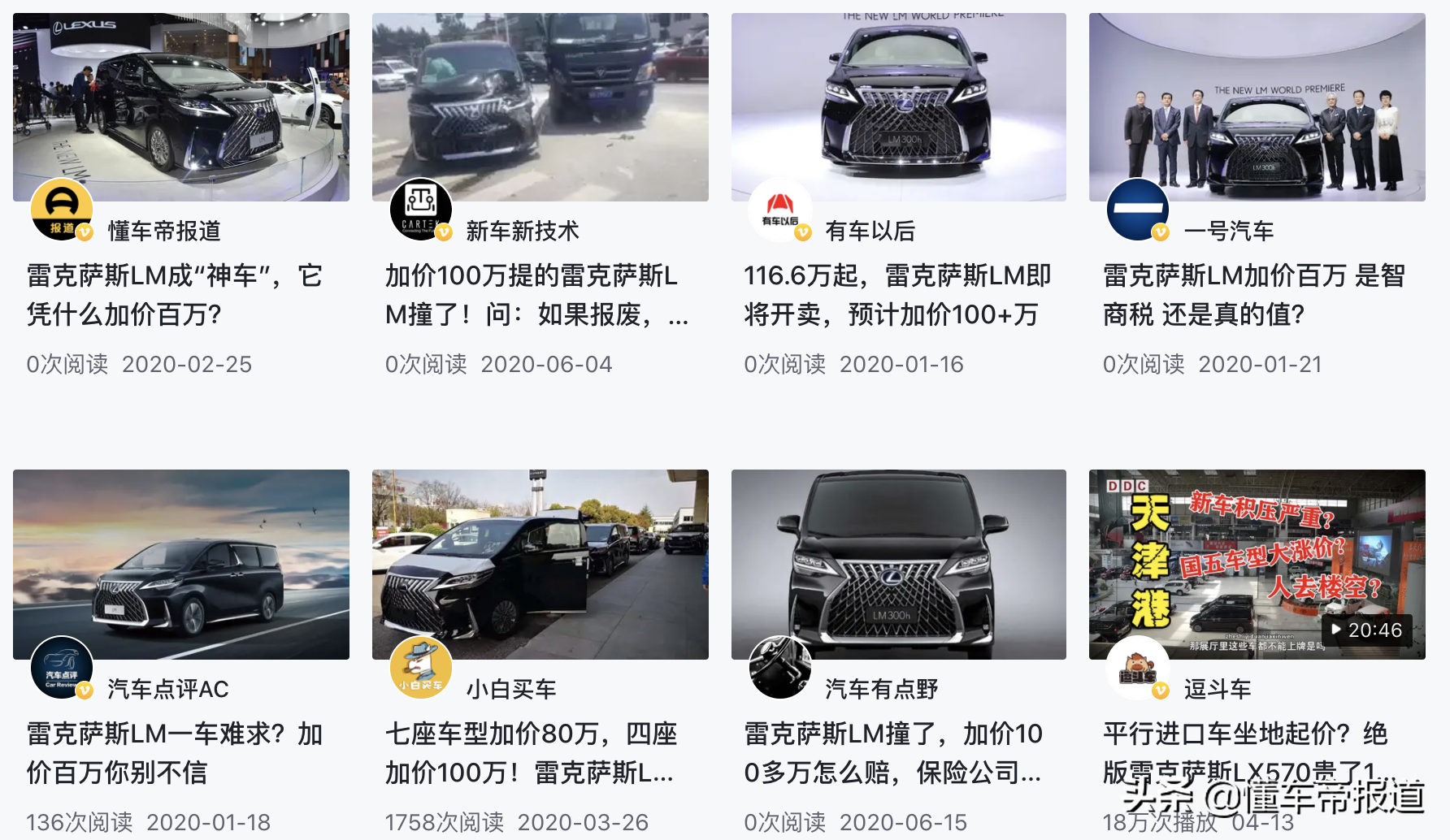
Task: Play the 天津港 video by 逗斗车
Action: (1257, 564)
